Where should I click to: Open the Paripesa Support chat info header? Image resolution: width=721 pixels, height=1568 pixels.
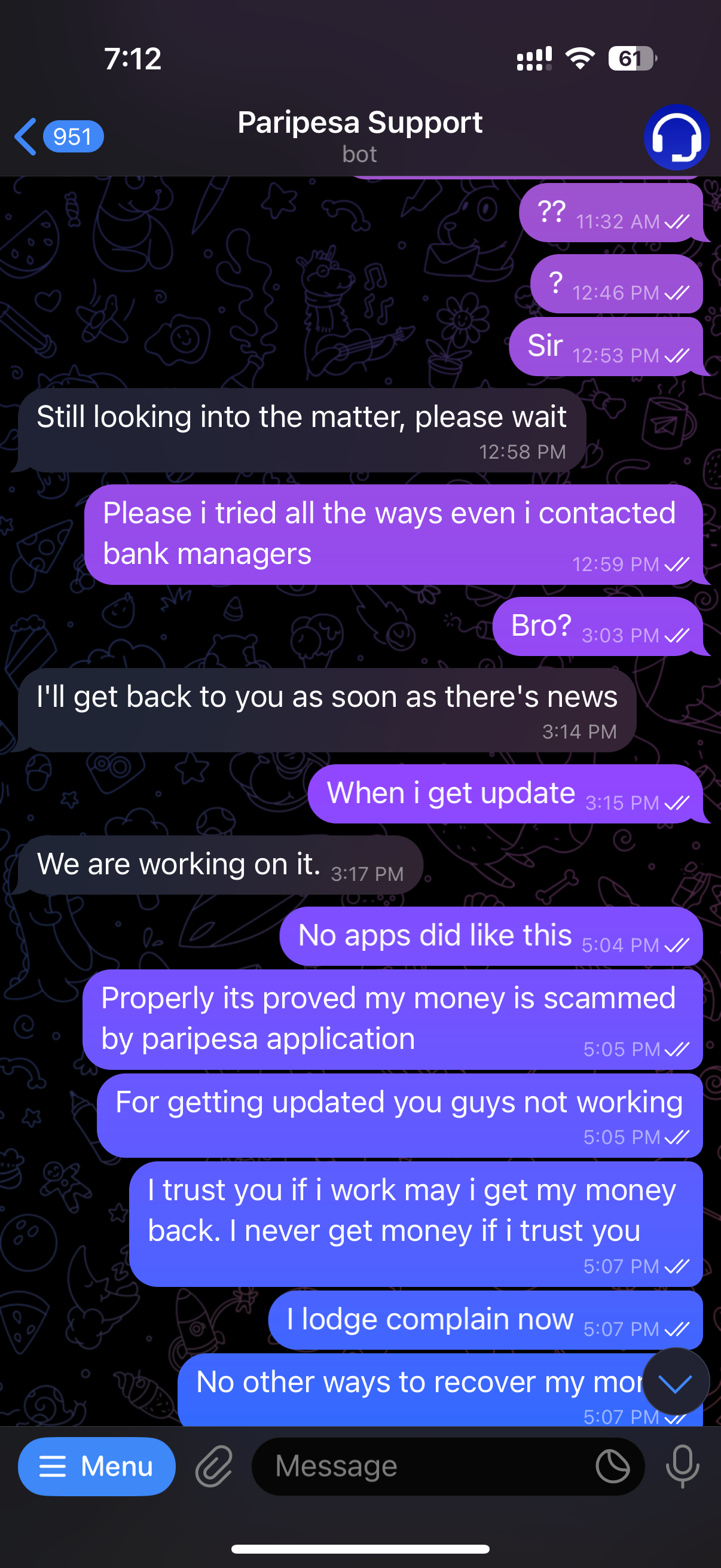tap(359, 135)
